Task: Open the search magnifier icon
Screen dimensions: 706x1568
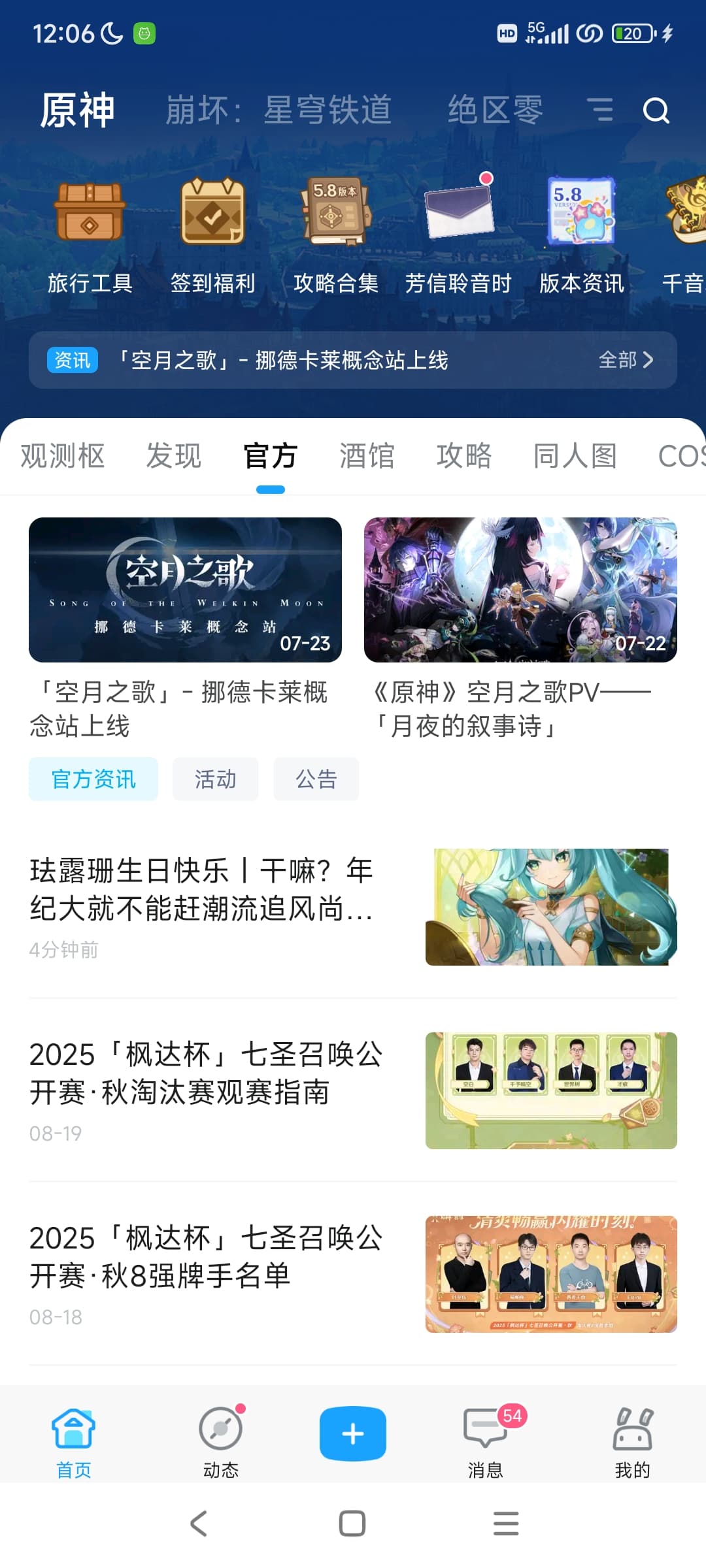Action: tap(656, 110)
